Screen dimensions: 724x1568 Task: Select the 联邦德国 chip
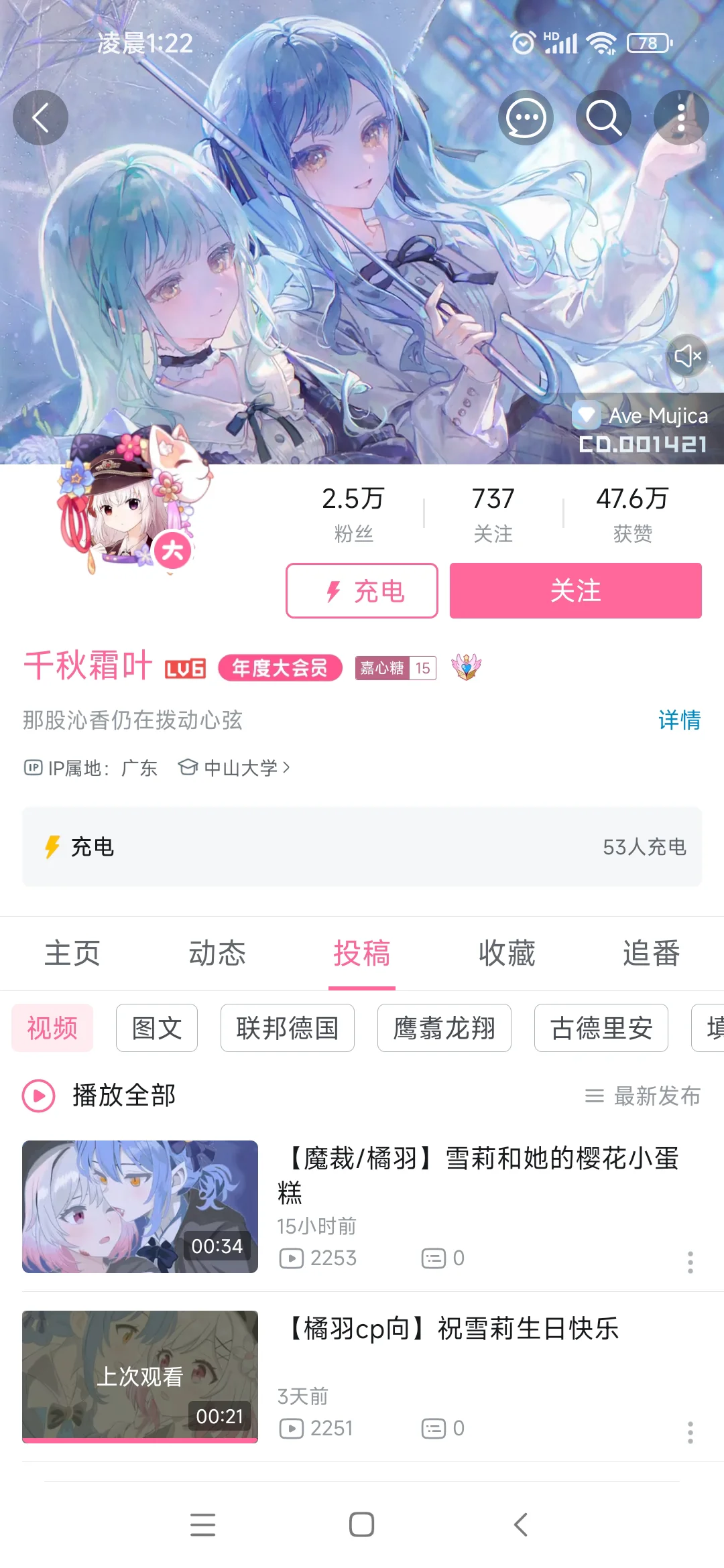287,1028
